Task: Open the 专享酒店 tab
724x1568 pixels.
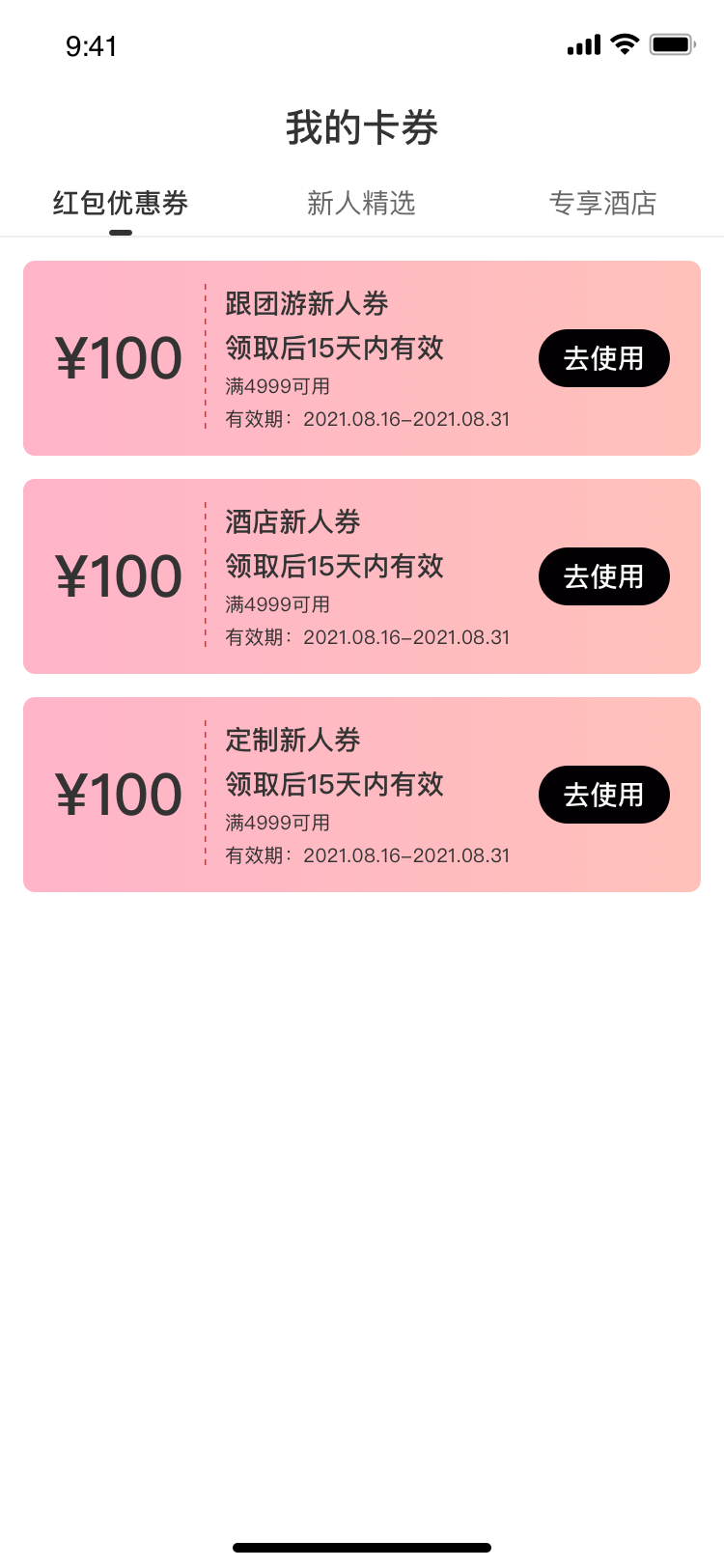Action: click(602, 204)
